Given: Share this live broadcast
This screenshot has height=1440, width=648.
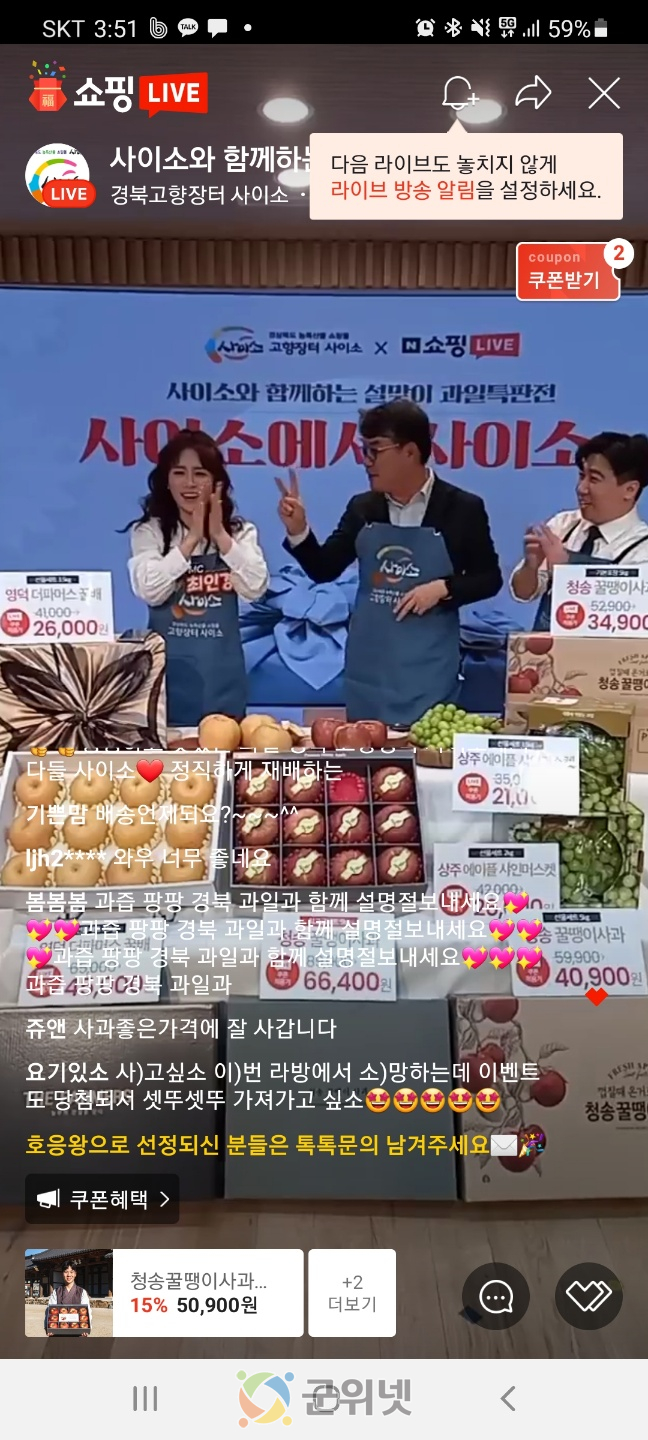Looking at the screenshot, I should pos(533,94).
